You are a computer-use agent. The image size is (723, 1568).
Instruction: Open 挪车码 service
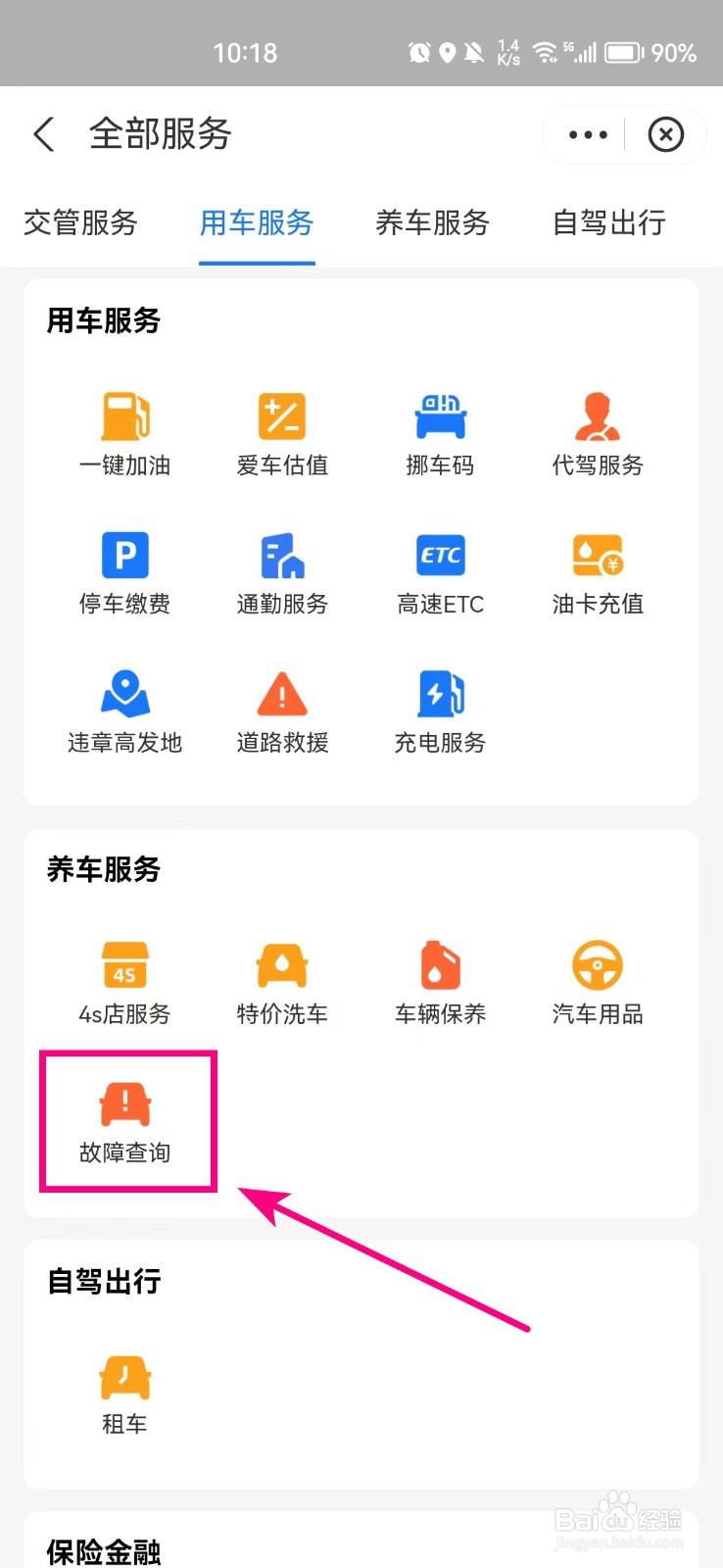coord(441,434)
